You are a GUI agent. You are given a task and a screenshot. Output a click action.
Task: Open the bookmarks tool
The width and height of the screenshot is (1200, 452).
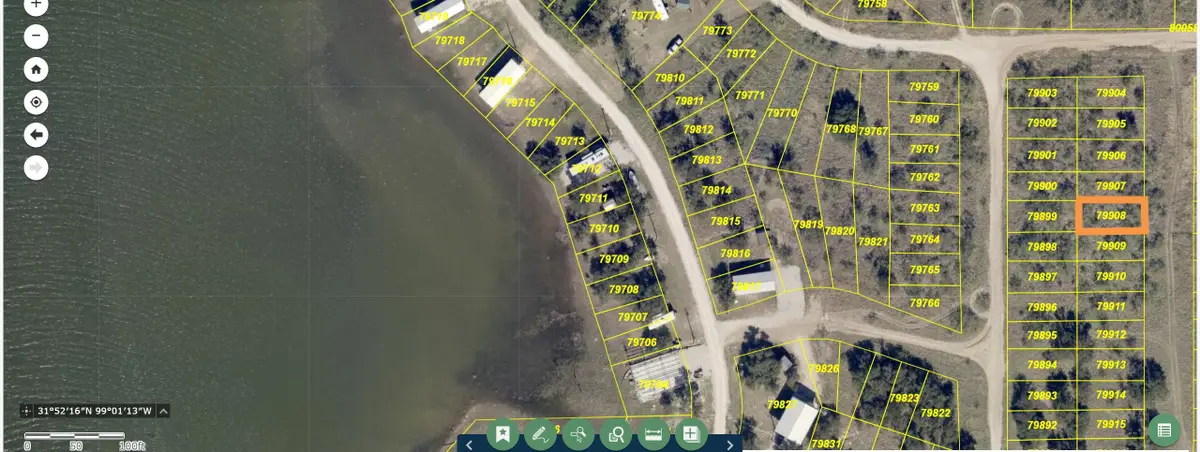tap(502, 434)
